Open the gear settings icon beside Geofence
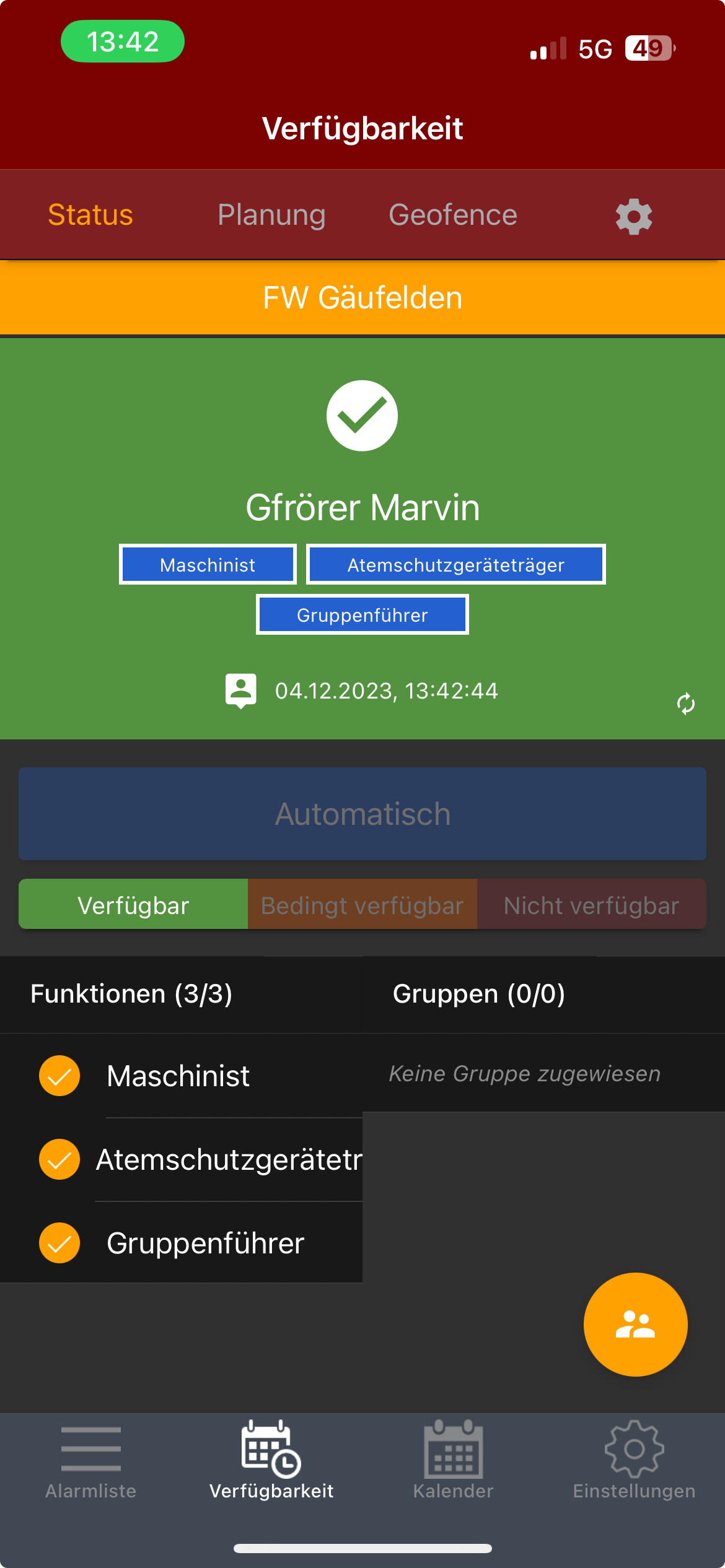 point(633,216)
